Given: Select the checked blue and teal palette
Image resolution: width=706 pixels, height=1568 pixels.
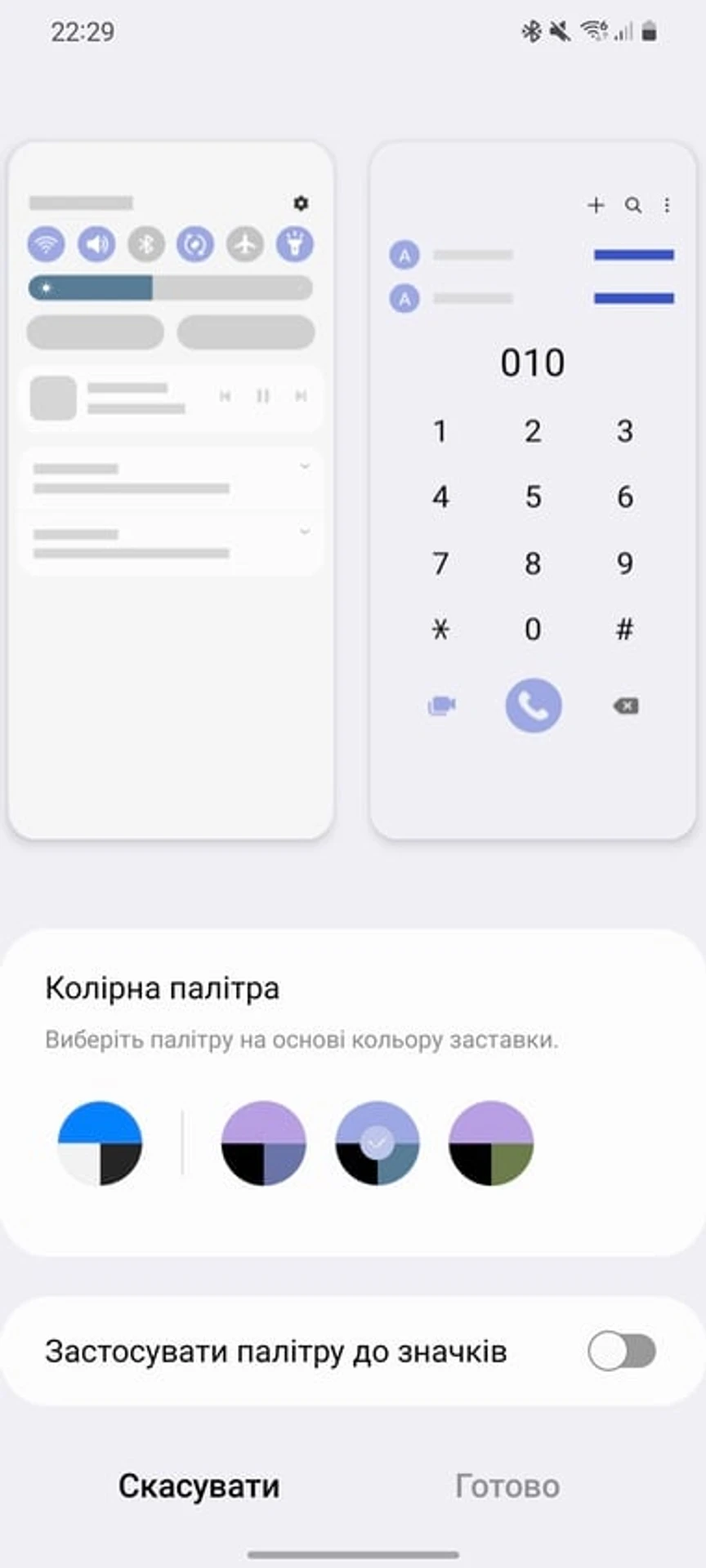Looking at the screenshot, I should point(378,1143).
